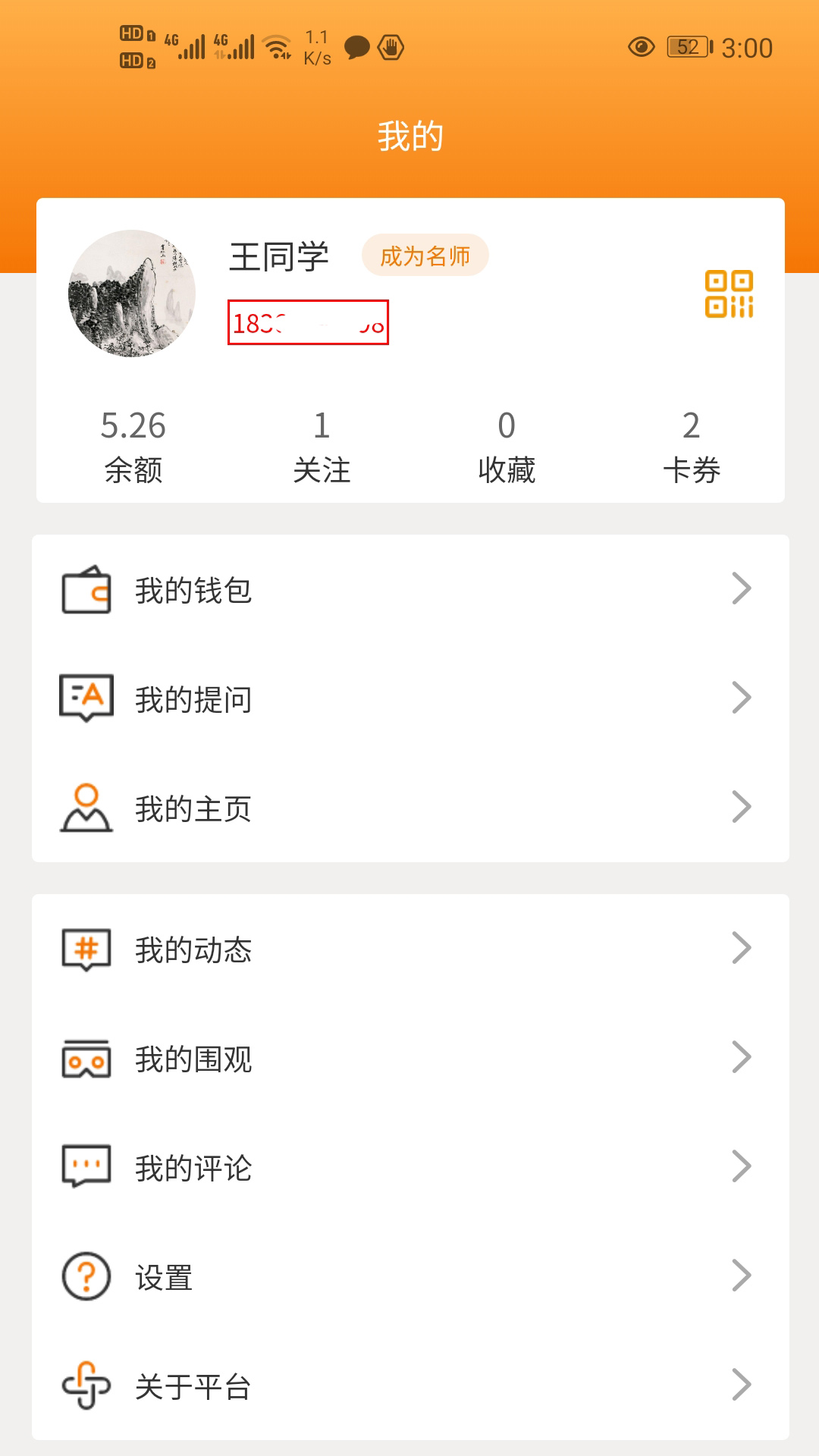This screenshot has width=819, height=1456.
Task: Click the 关于平台 link icon
Action: tap(86, 1386)
